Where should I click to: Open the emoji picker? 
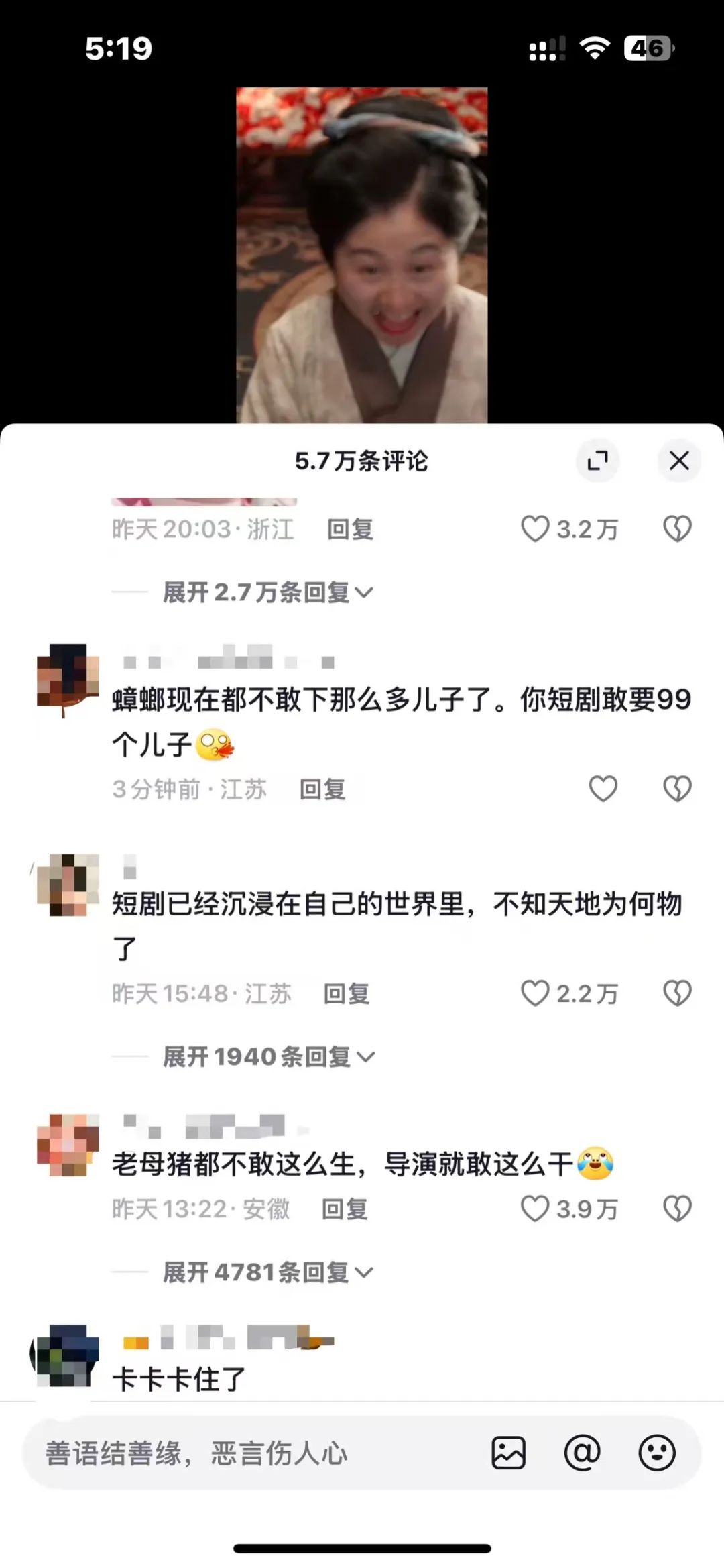(656, 1453)
